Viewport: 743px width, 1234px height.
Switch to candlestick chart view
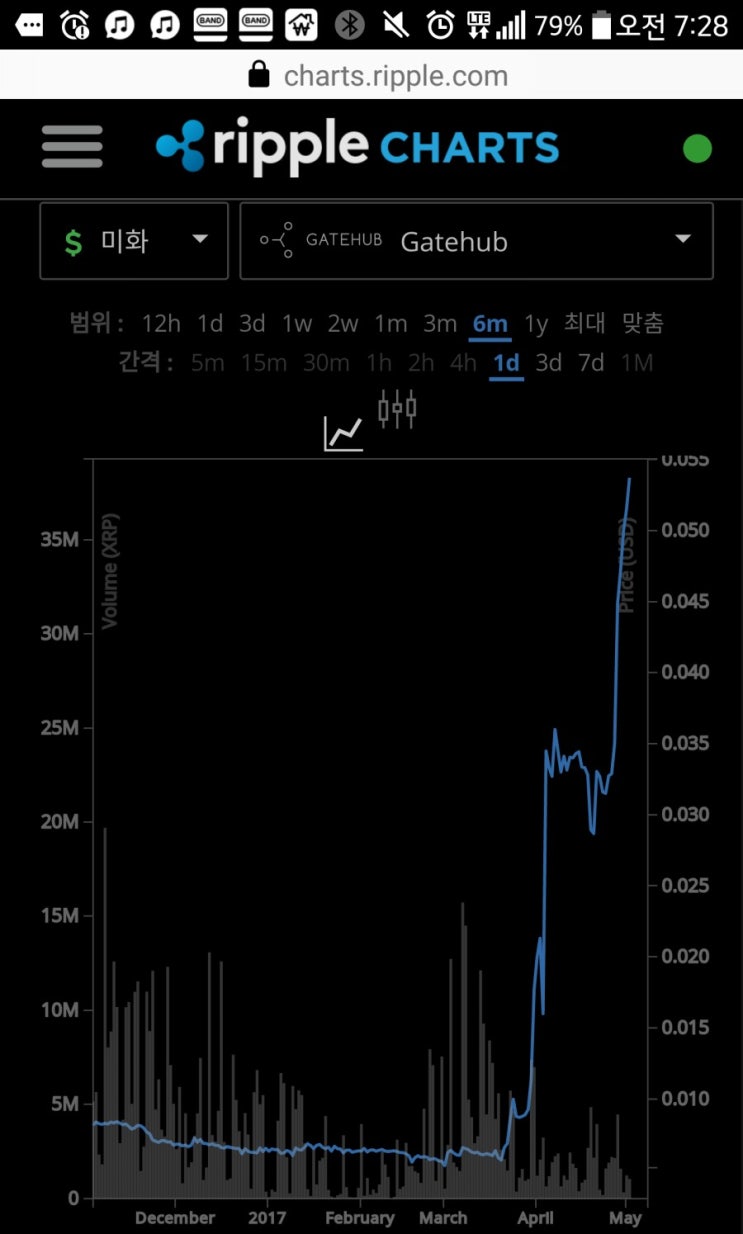point(397,409)
